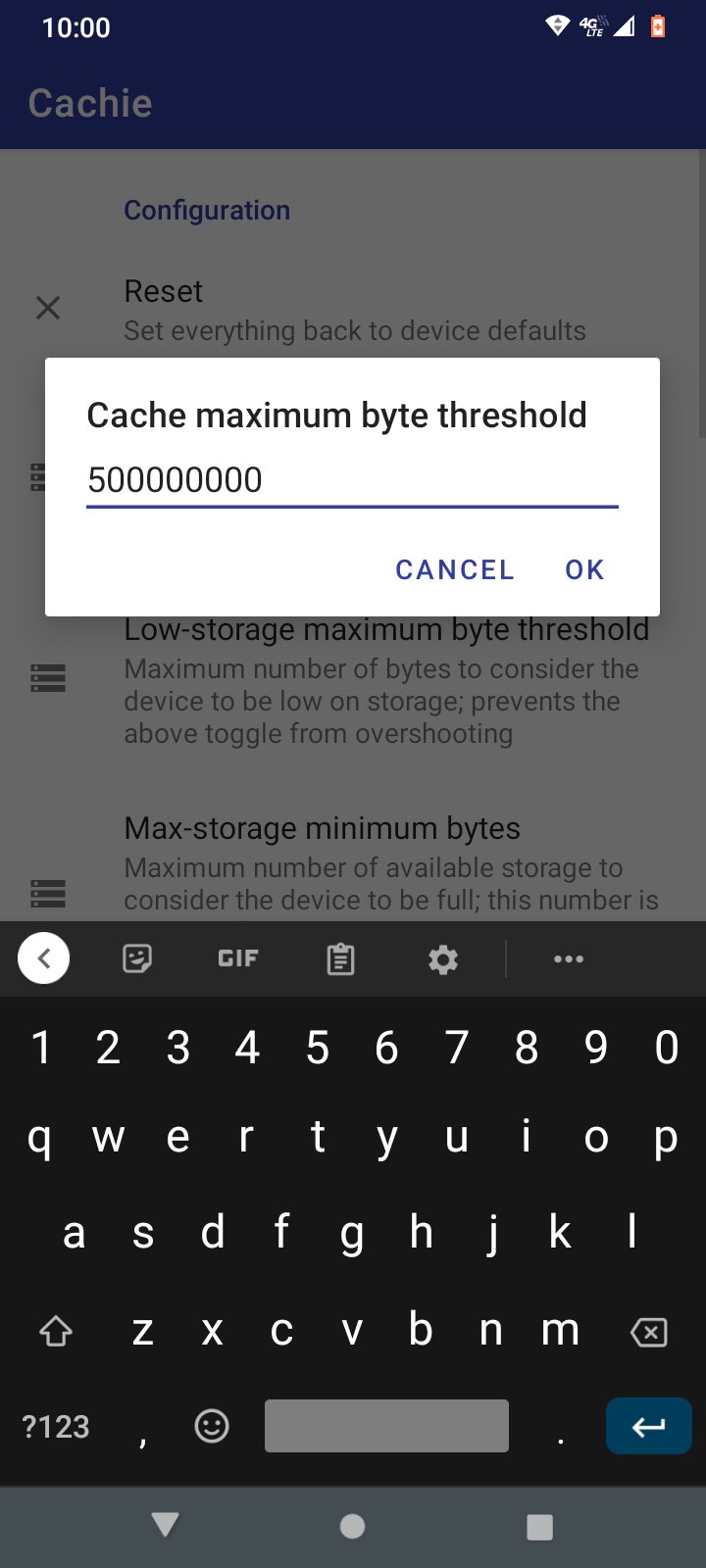Image resolution: width=706 pixels, height=1568 pixels.
Task: Open the sticker picker icon
Action: point(136,958)
